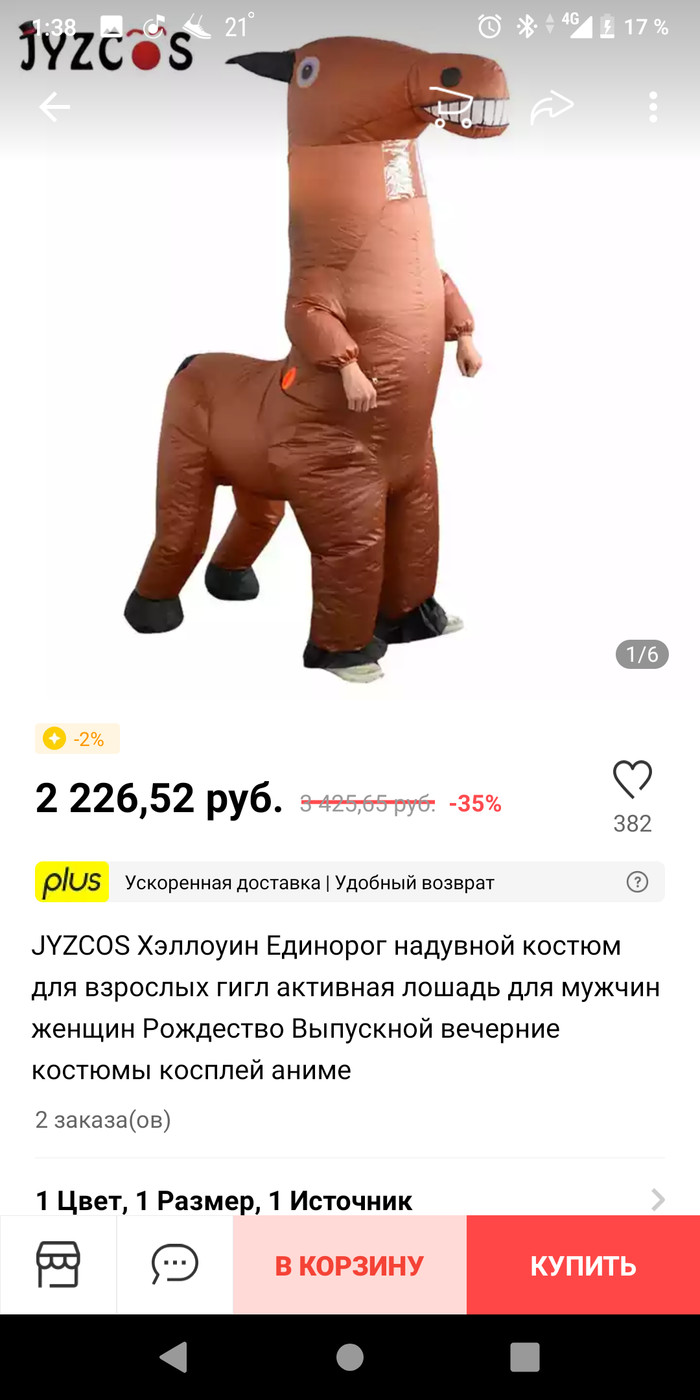Open the shopping cart icon
This screenshot has width=700, height=1400.
click(451, 107)
